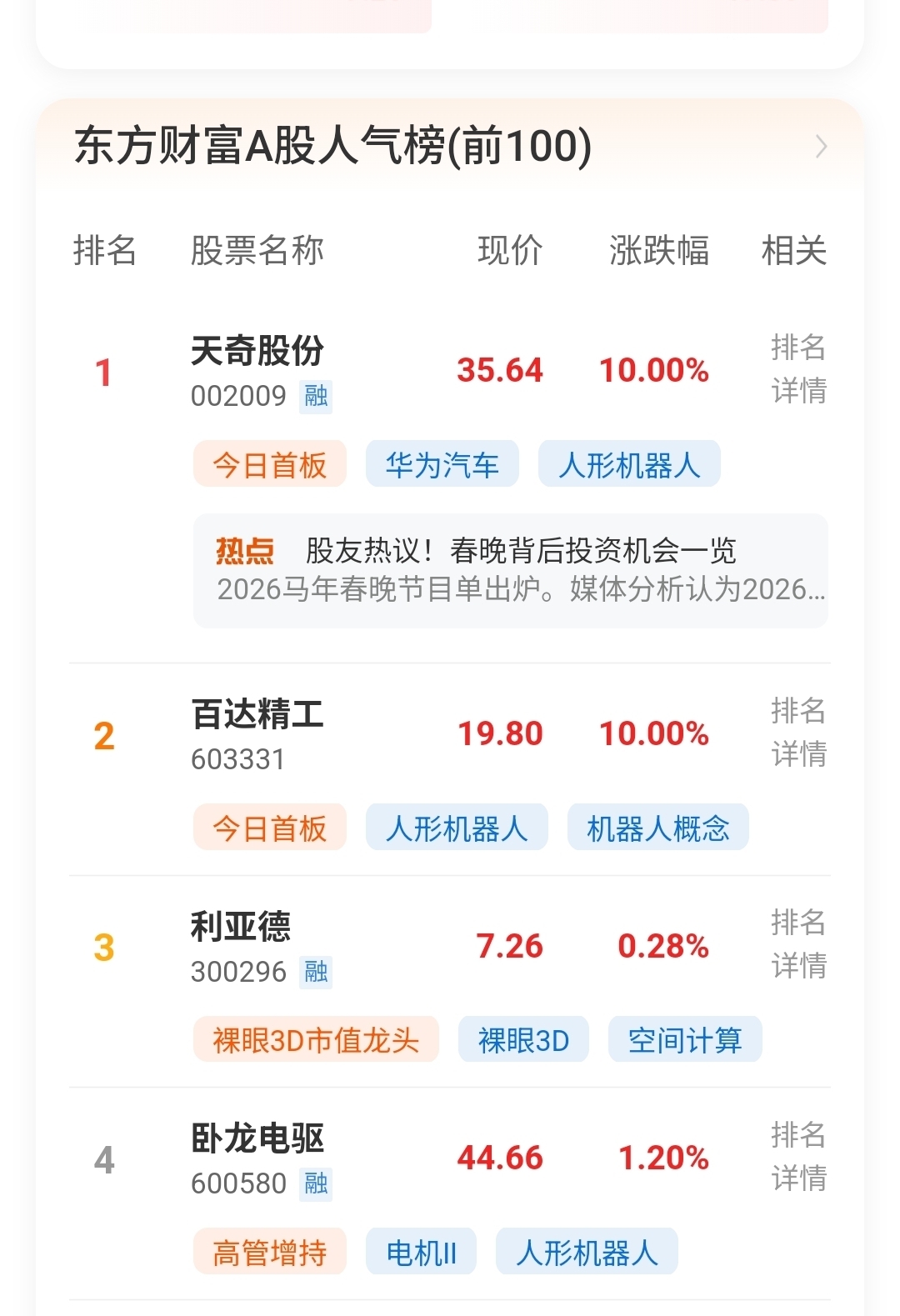Select the 现价 column header
Image resolution: width=900 pixels, height=1316 pixels.
[509, 252]
